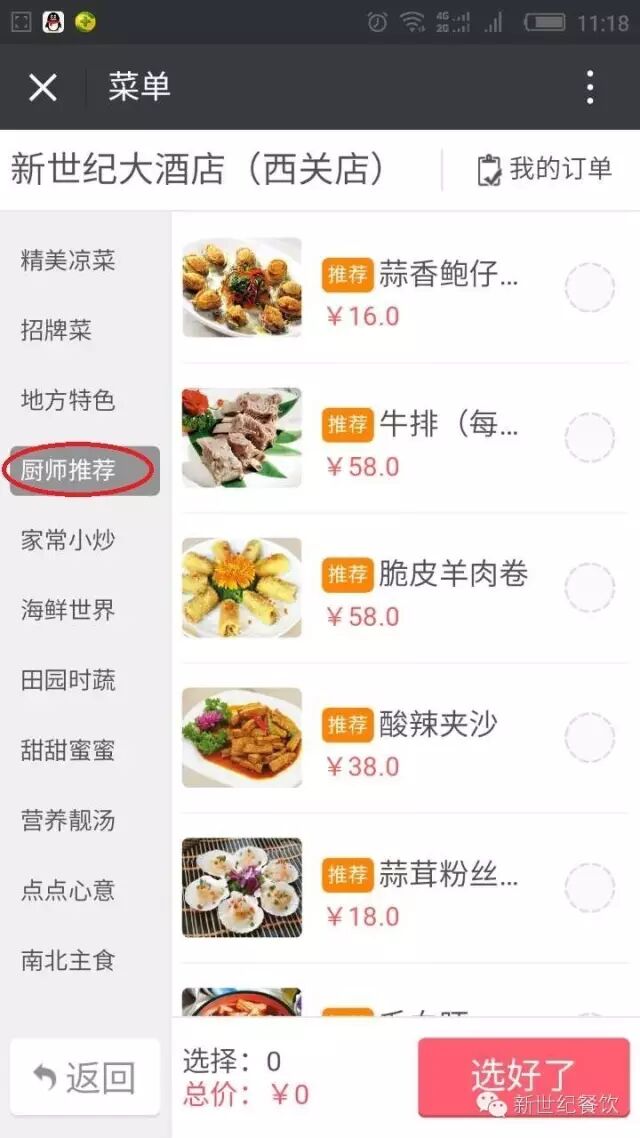Add 脆皮羊肉卷 with its select circle
This screenshot has height=1138, width=640.
click(x=589, y=588)
